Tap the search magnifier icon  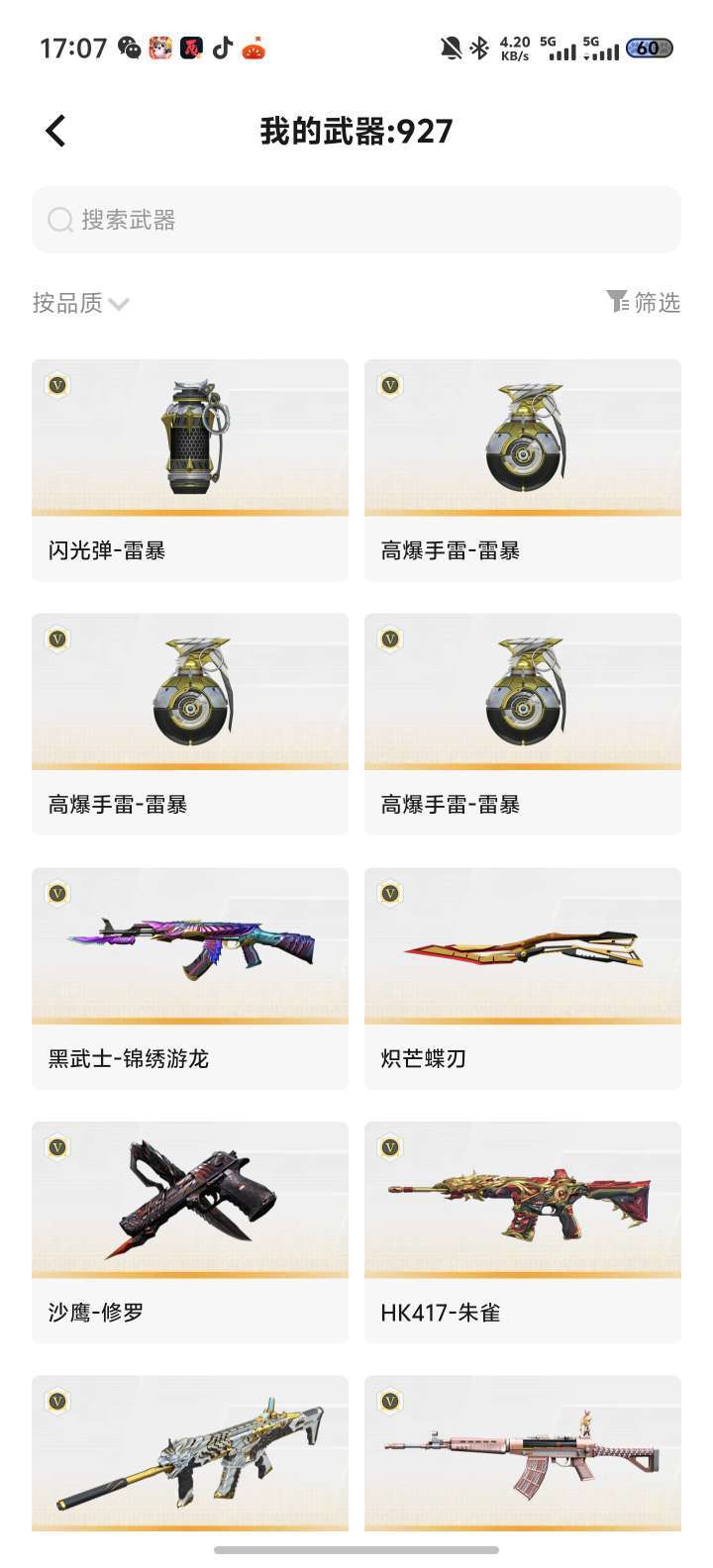61,220
